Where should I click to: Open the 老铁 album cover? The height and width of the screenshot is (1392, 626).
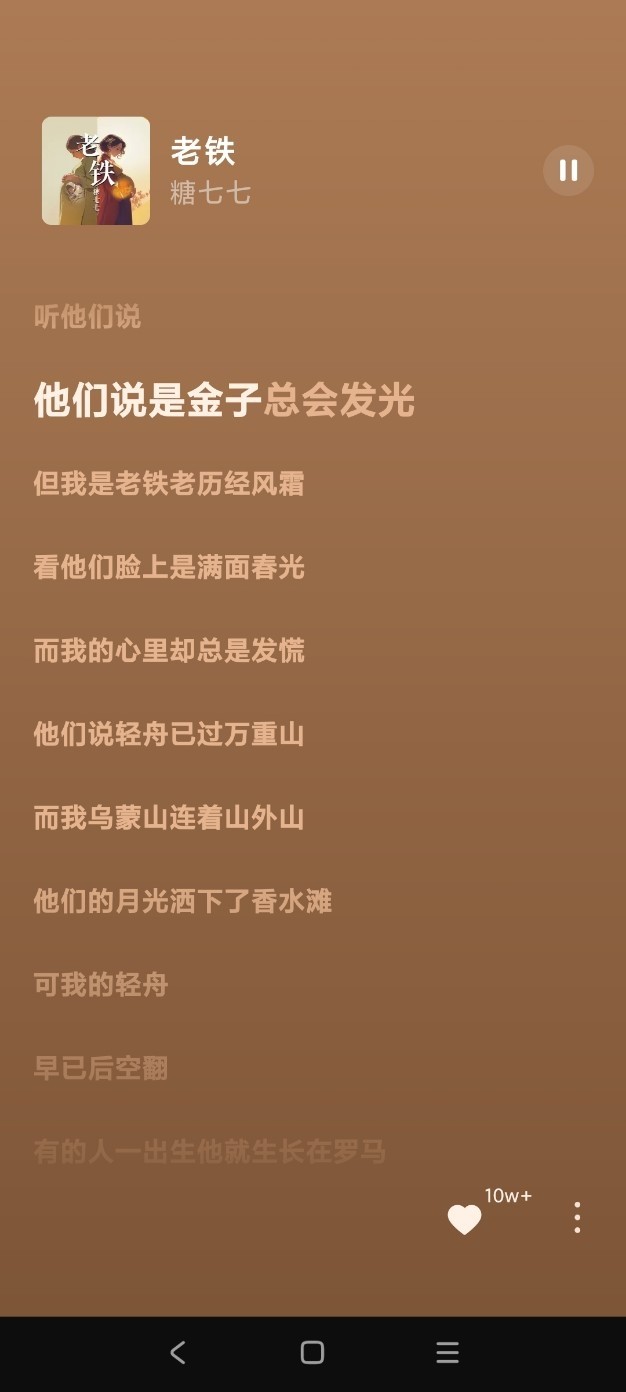(x=96, y=171)
